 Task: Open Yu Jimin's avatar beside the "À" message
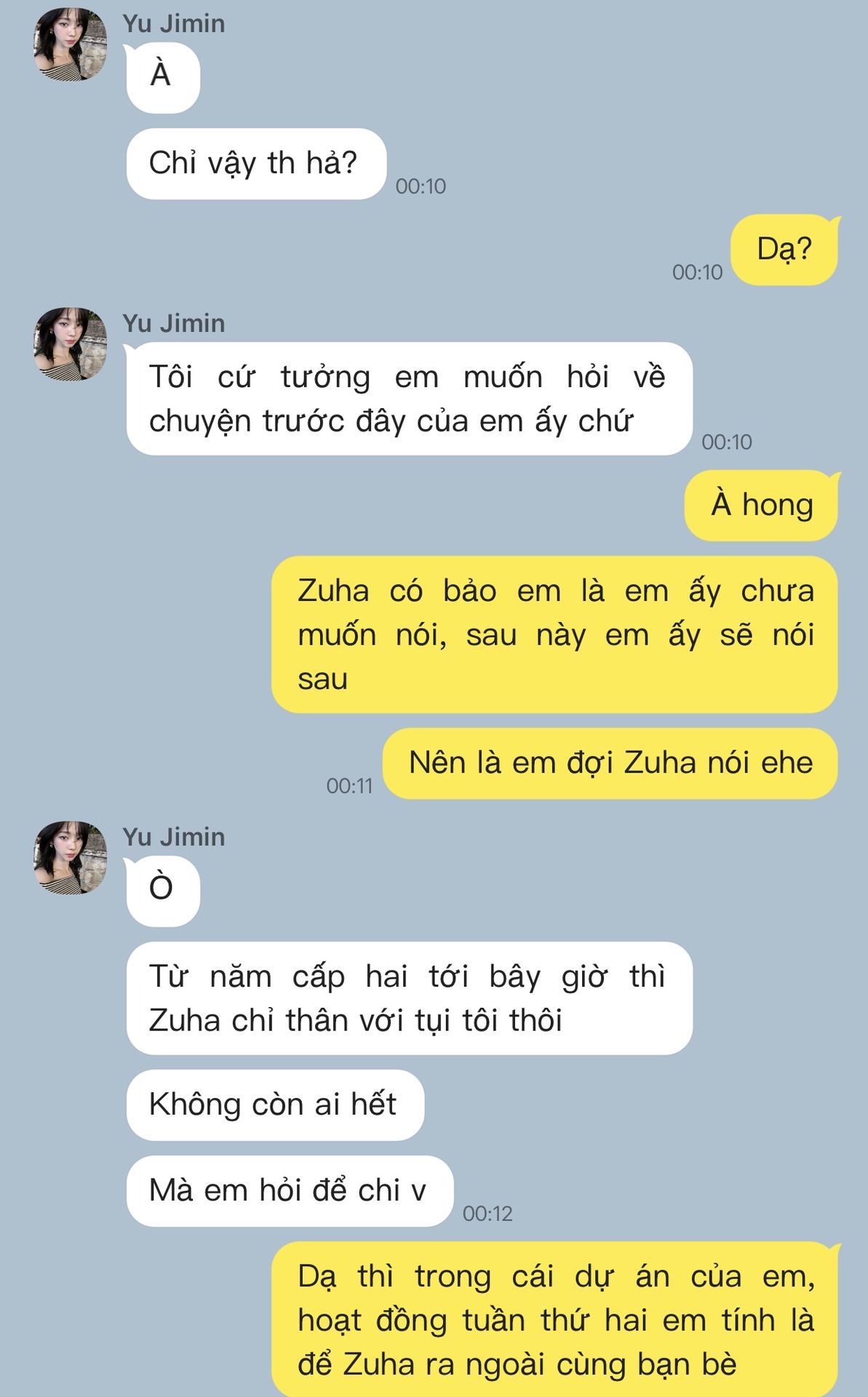(x=71, y=44)
